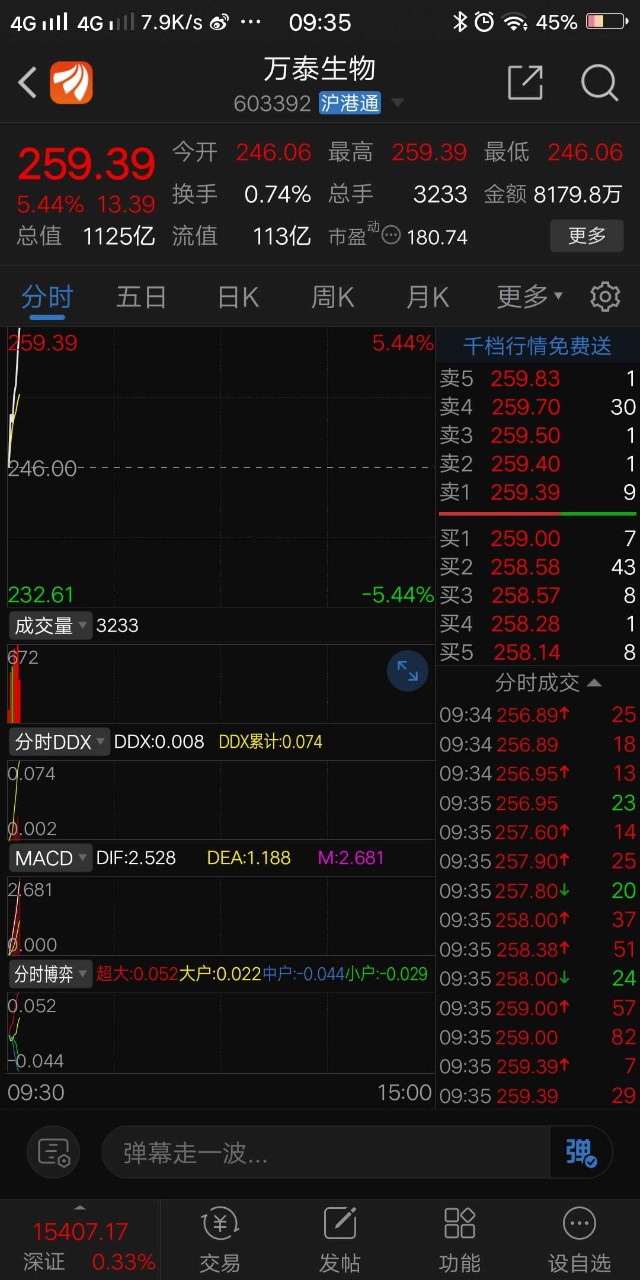Tap the 更多 button for more data

[587, 236]
